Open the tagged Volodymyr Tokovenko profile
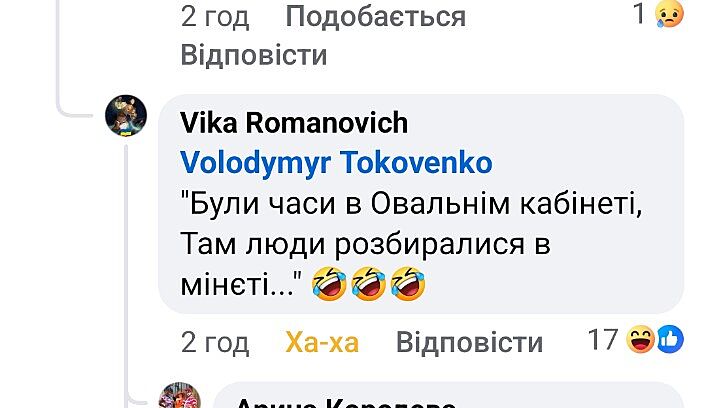Image resolution: width=706 pixels, height=408 pixels. tap(336, 163)
